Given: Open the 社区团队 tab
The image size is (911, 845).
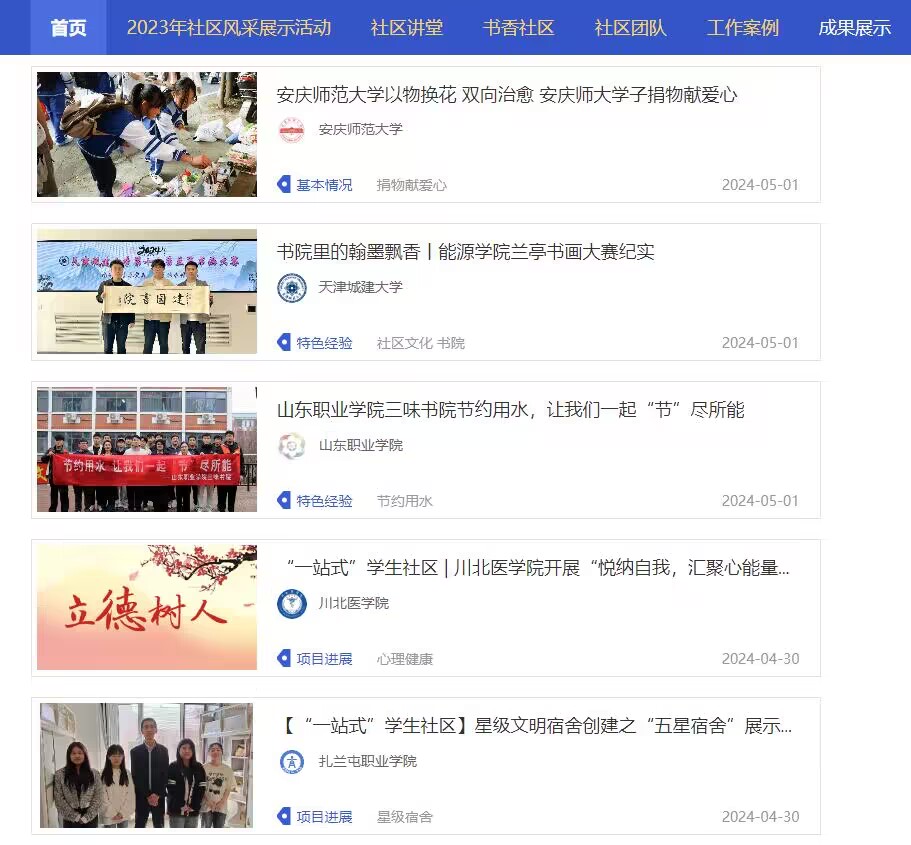Looking at the screenshot, I should [630, 28].
